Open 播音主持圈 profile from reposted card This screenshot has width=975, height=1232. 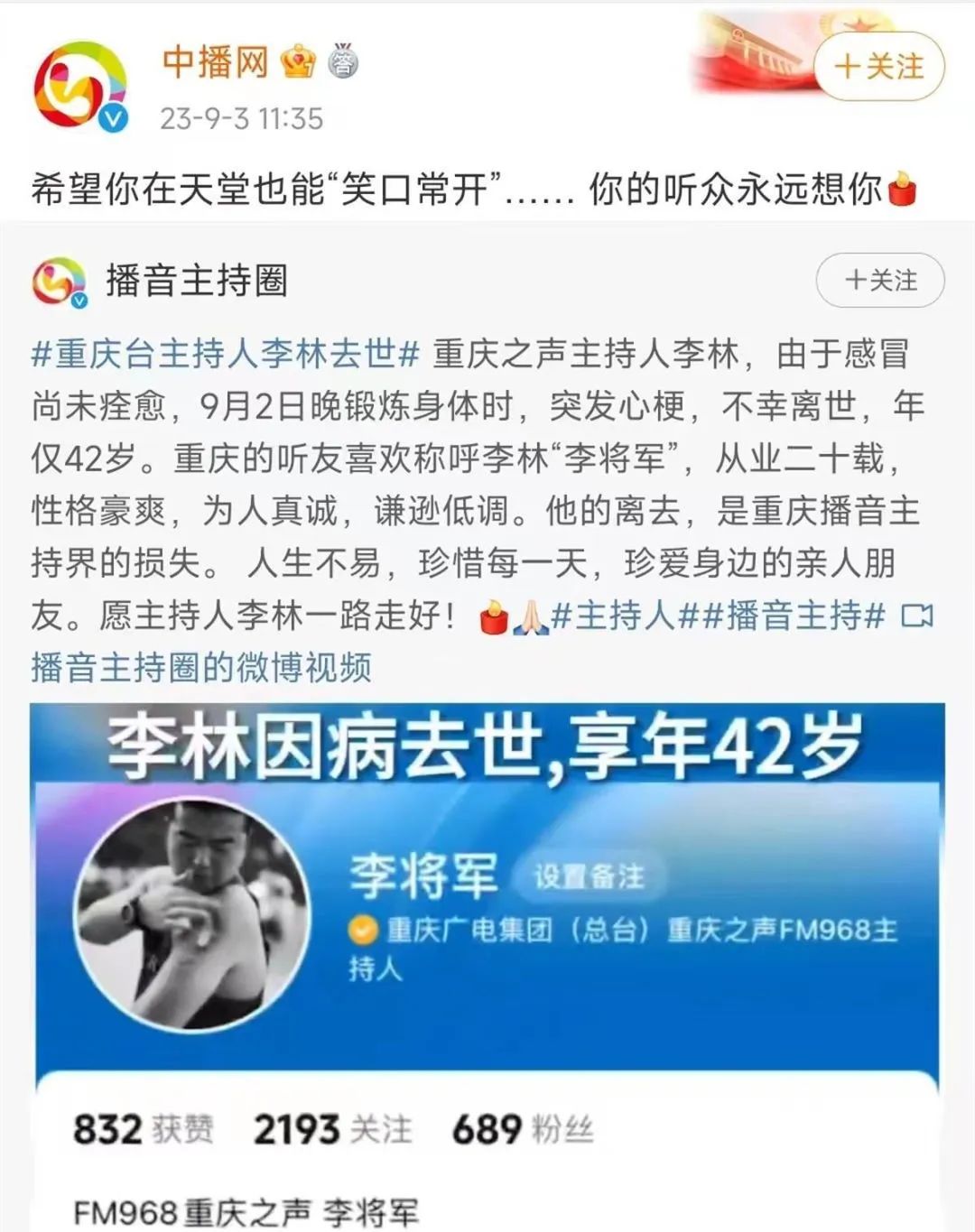[x=196, y=281]
